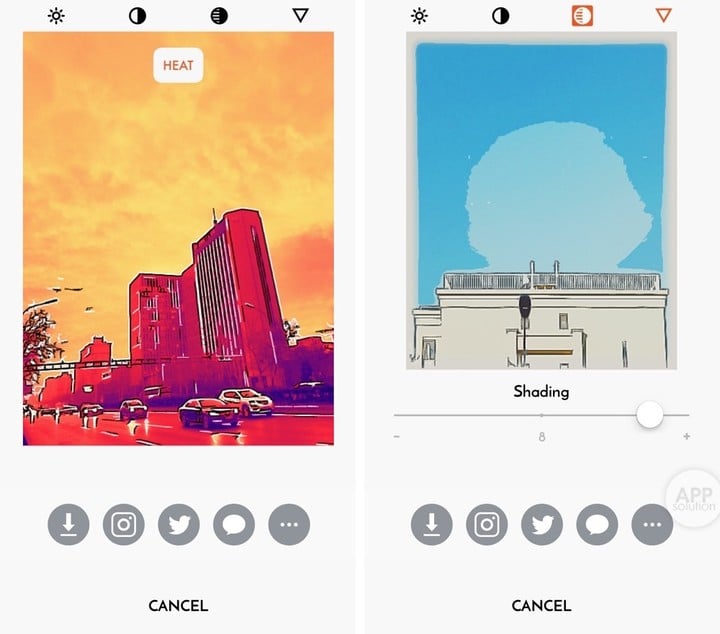
Task: Cancel editing on the Shading screen
Action: tap(541, 605)
